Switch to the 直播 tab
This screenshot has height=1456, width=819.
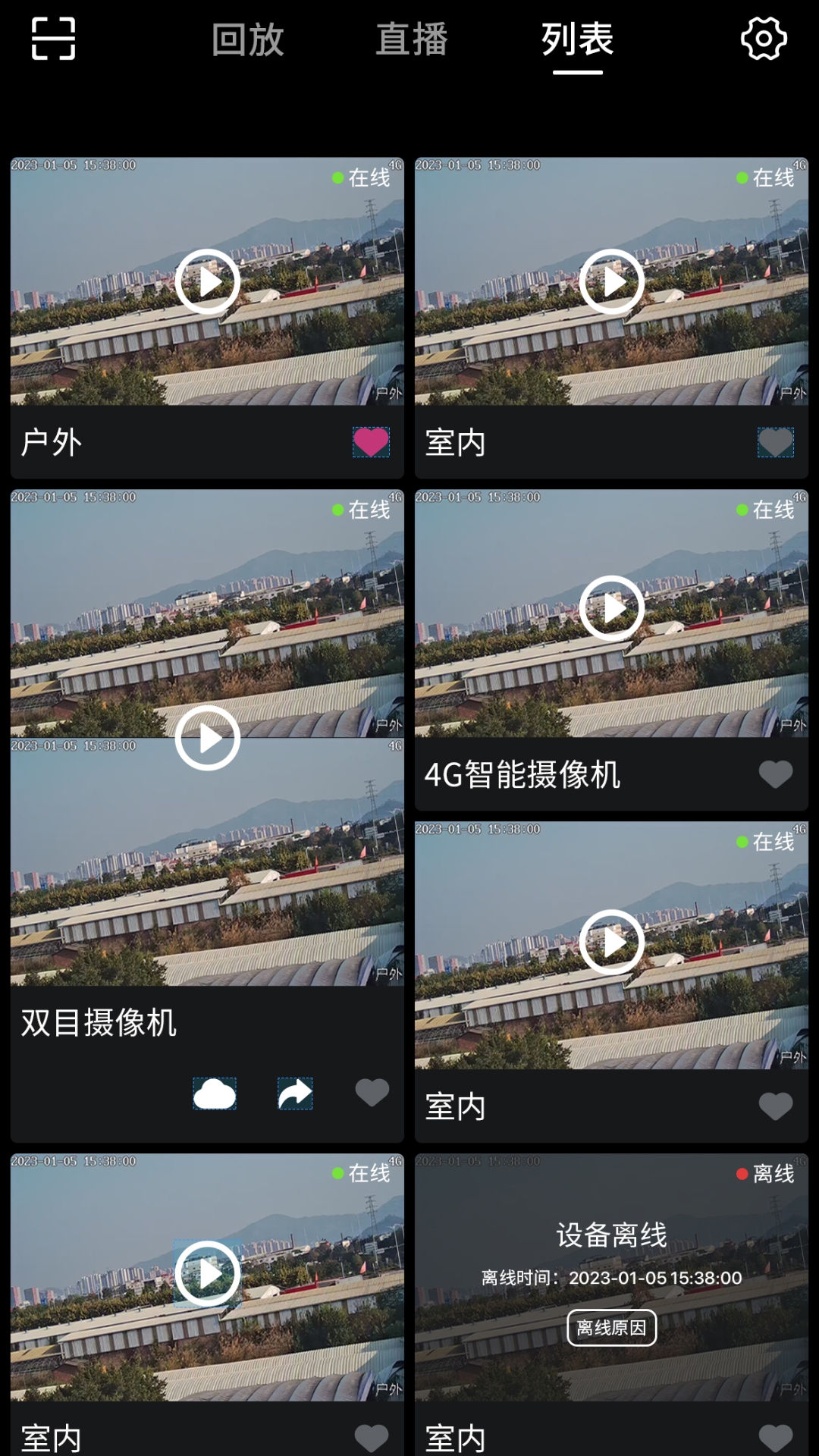tap(412, 40)
